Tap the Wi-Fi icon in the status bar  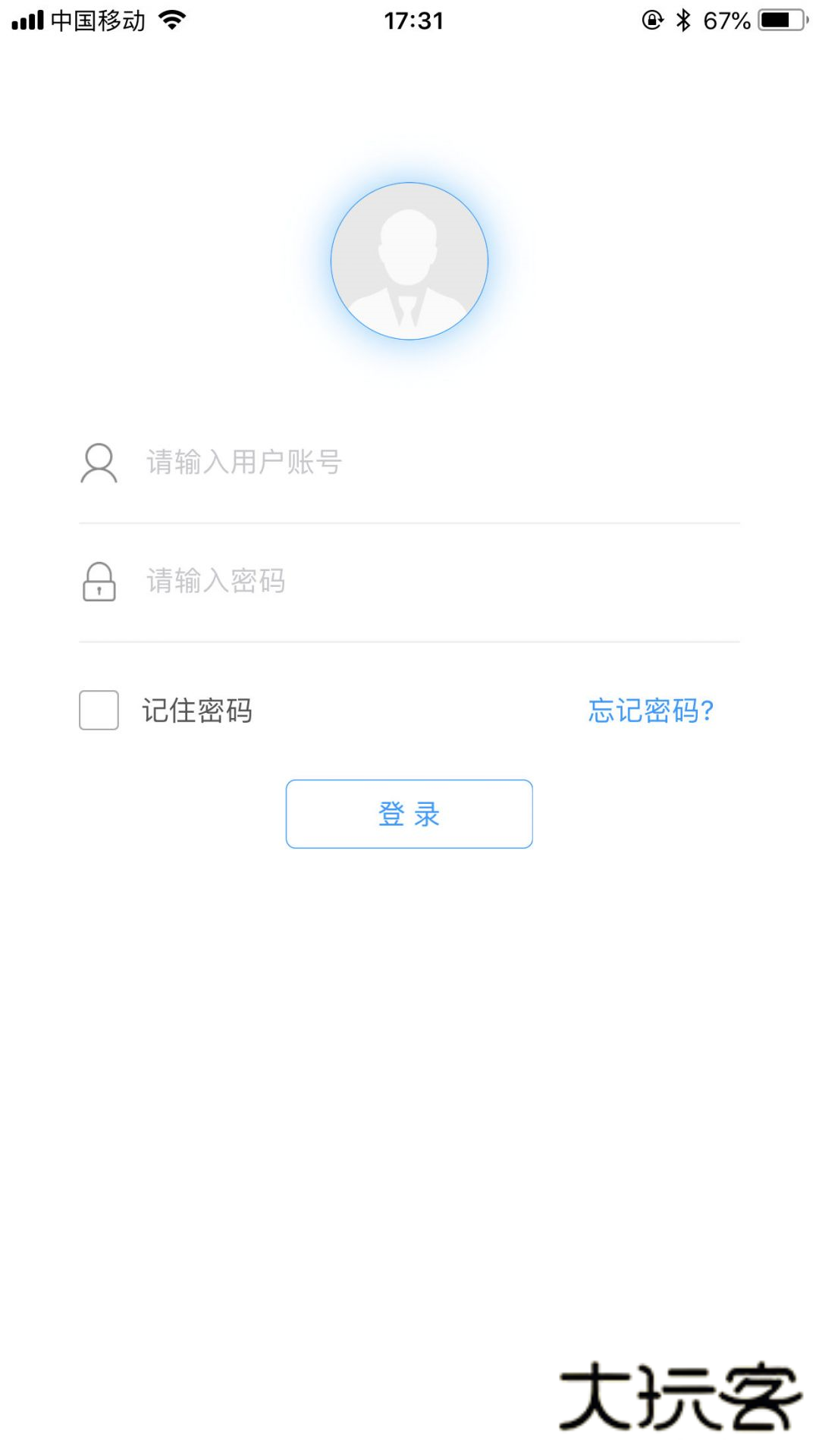coord(173,20)
